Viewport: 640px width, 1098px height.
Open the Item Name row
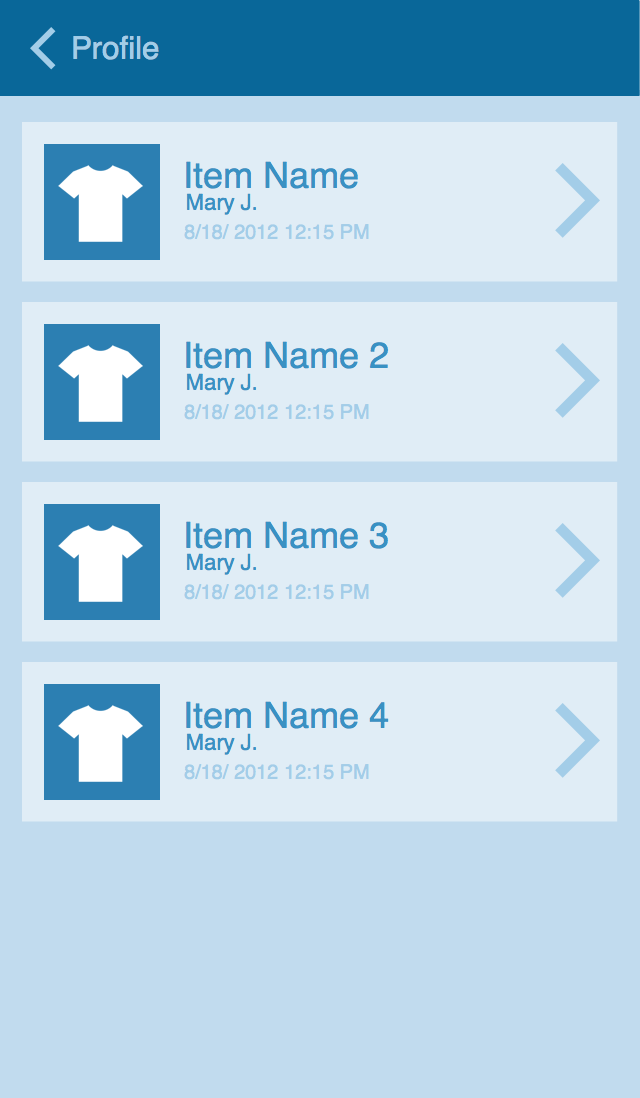[x=319, y=202]
